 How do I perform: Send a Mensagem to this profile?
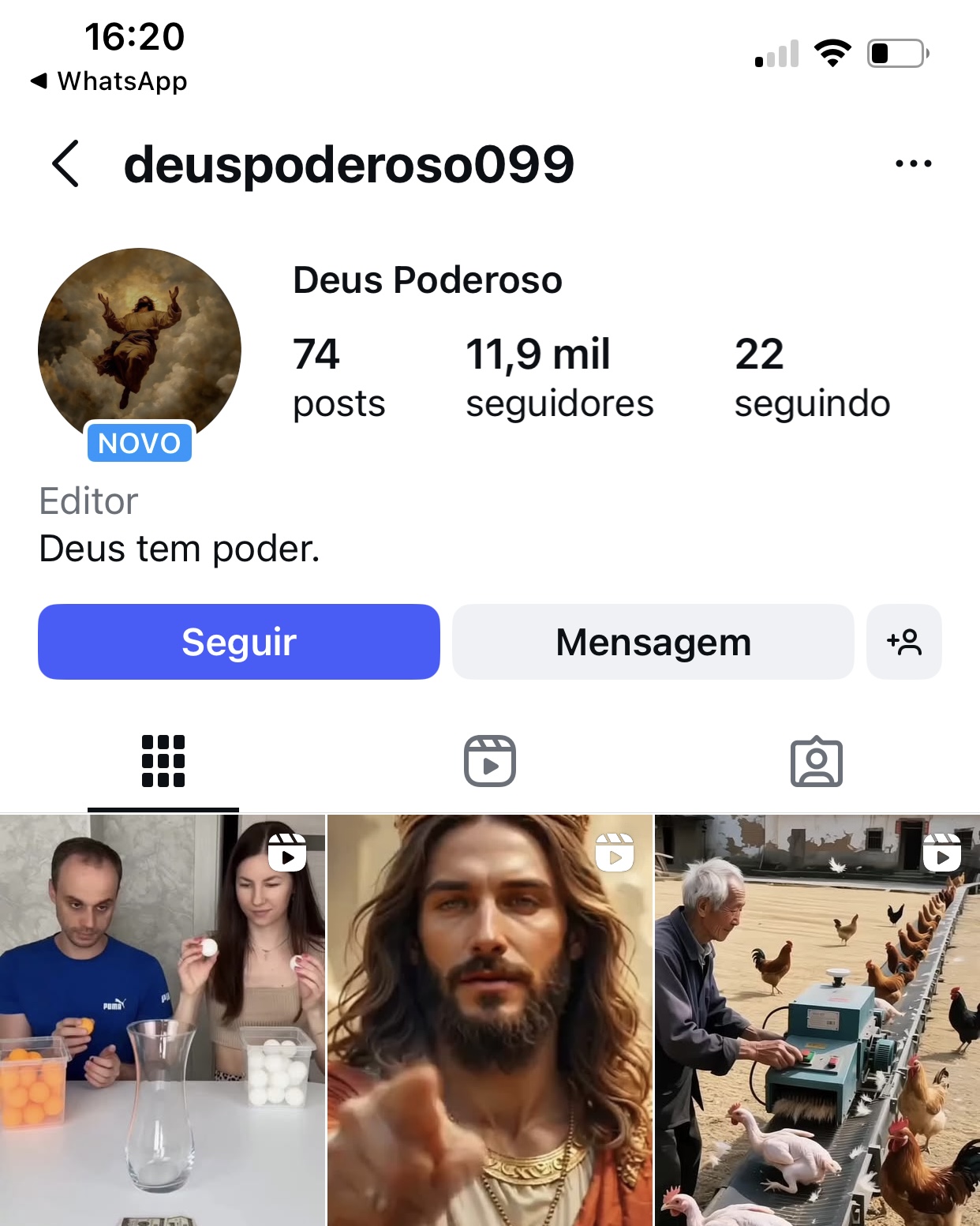pos(653,642)
